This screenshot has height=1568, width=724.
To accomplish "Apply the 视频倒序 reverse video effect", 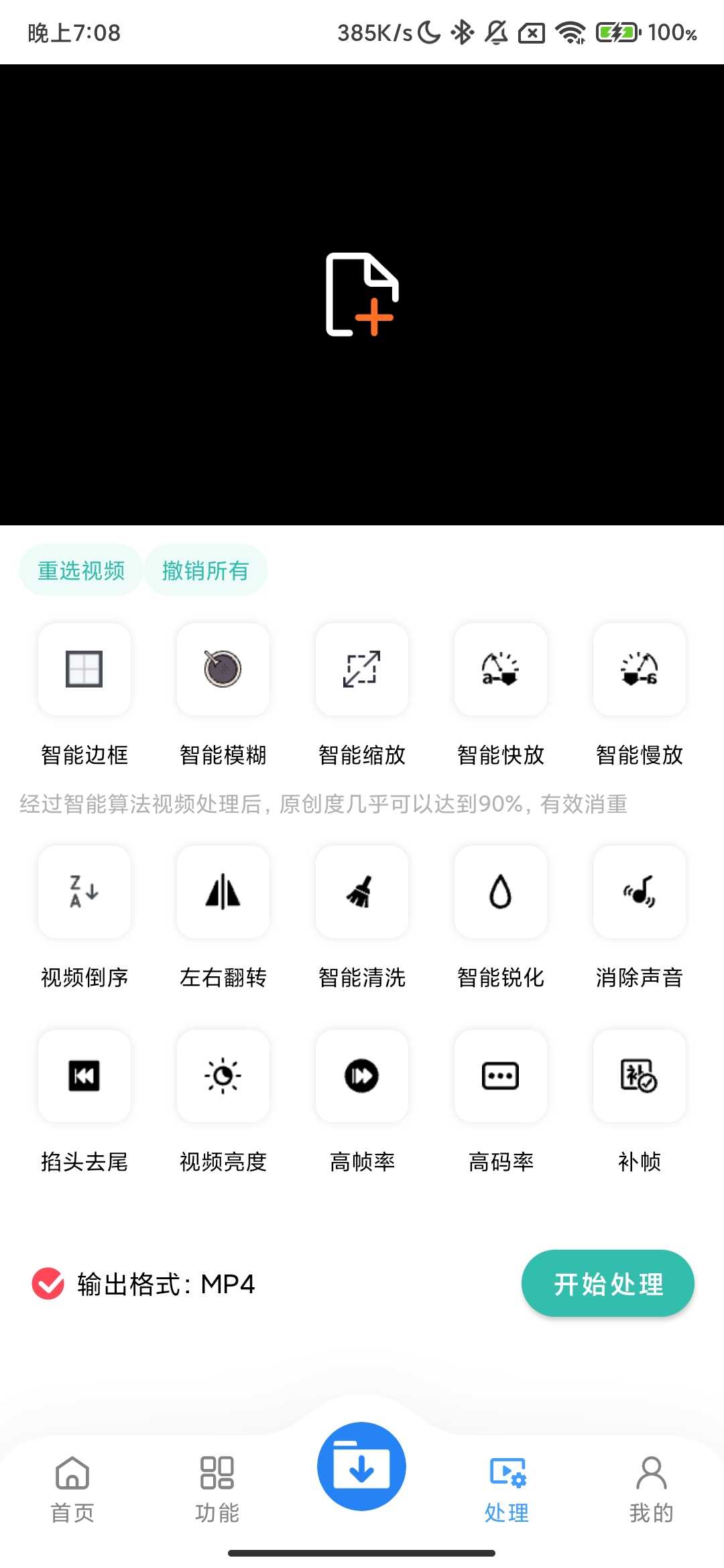I will [84, 892].
